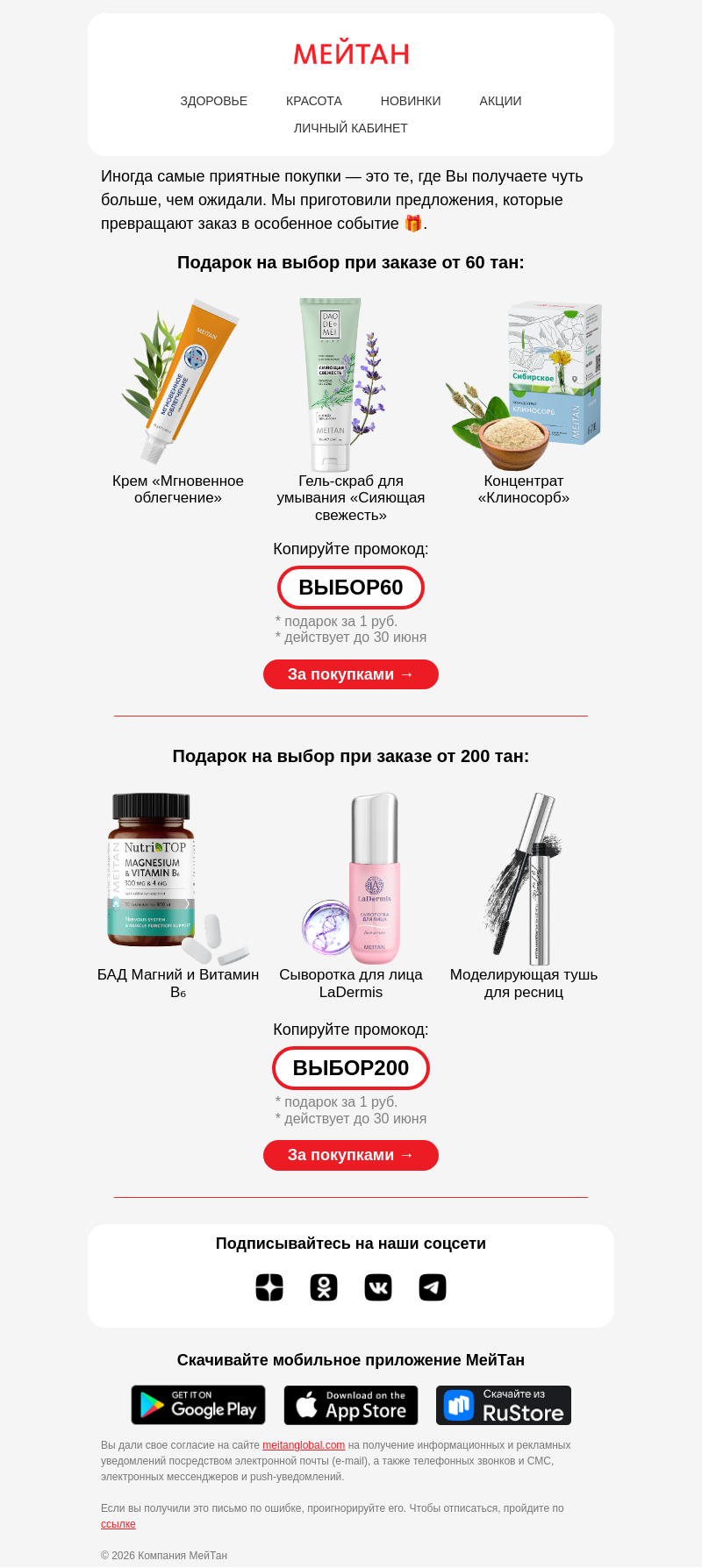Screen dimensions: 702x1568
Task: Go to the ЗДОРОВЬЕ section
Action: (214, 101)
